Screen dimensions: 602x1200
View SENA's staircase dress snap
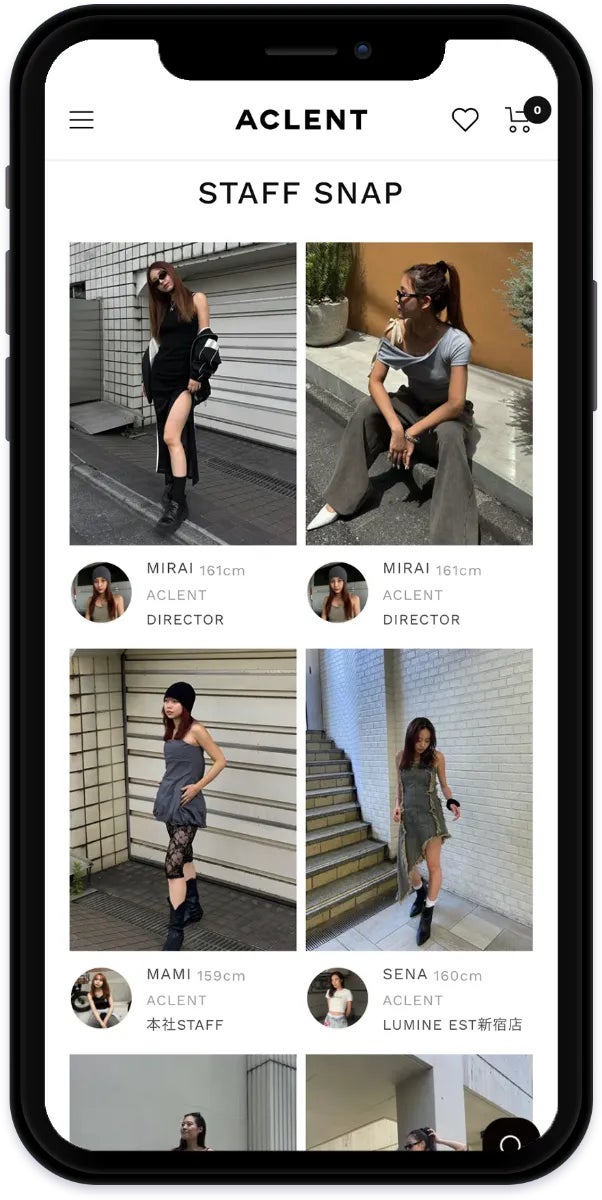point(419,799)
